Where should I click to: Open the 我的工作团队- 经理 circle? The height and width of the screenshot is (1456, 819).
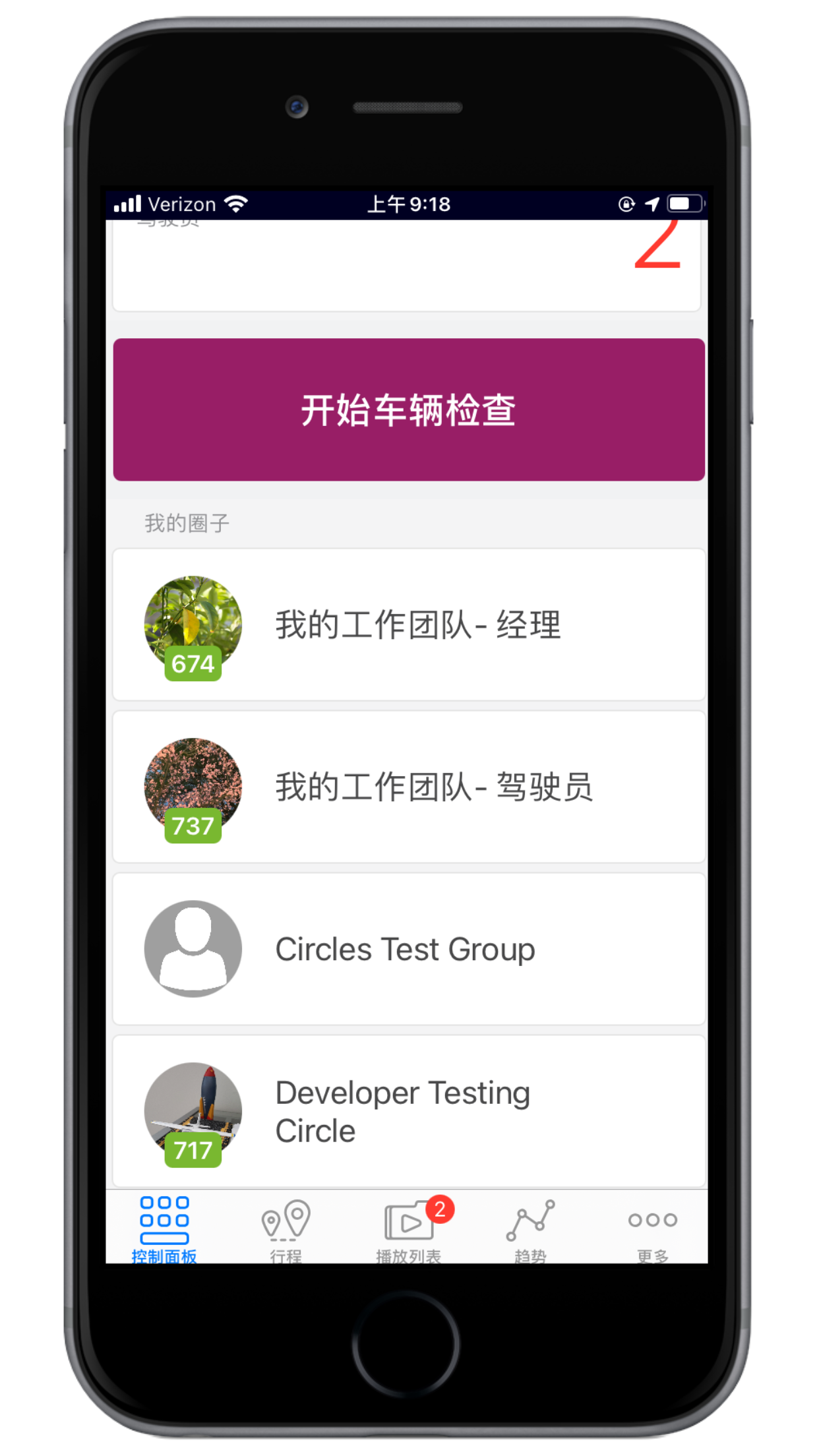point(409,624)
